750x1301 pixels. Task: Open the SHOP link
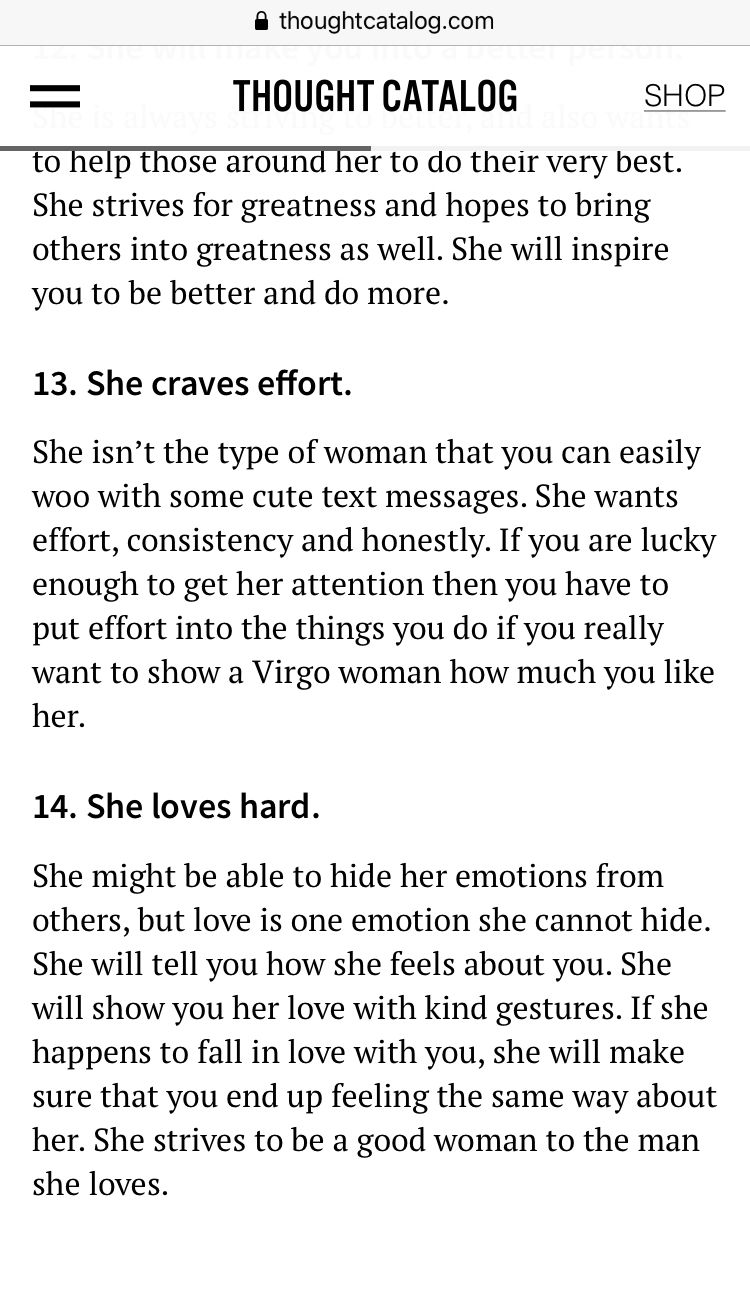tap(684, 96)
